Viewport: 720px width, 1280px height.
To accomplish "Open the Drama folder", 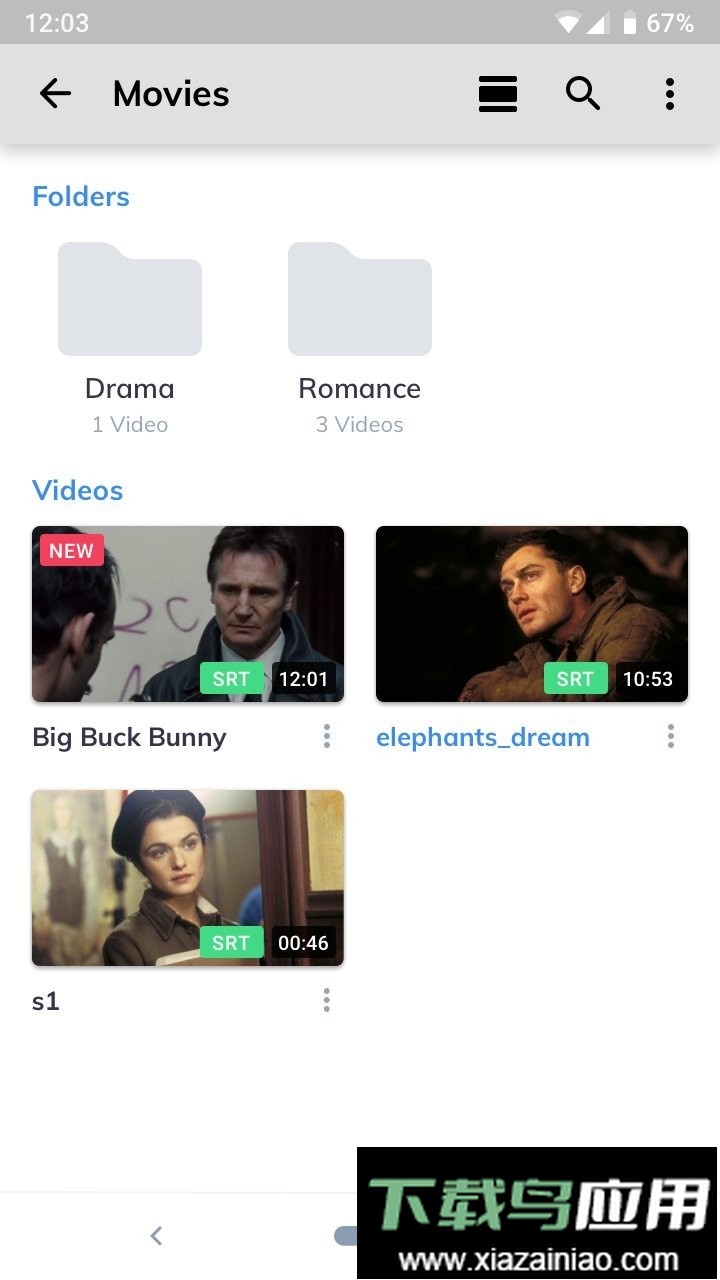I will 130,300.
